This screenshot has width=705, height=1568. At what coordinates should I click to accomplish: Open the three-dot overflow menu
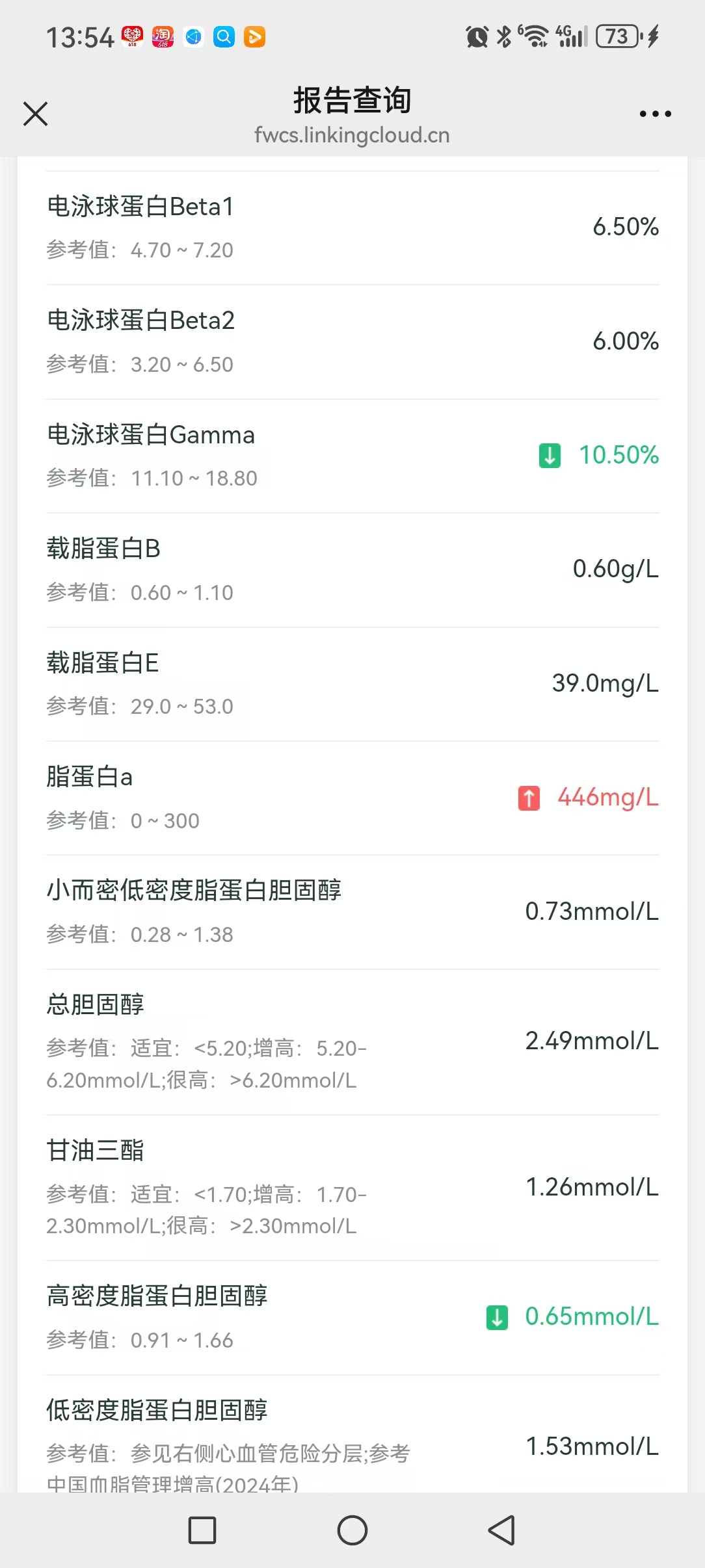pyautogui.click(x=655, y=114)
